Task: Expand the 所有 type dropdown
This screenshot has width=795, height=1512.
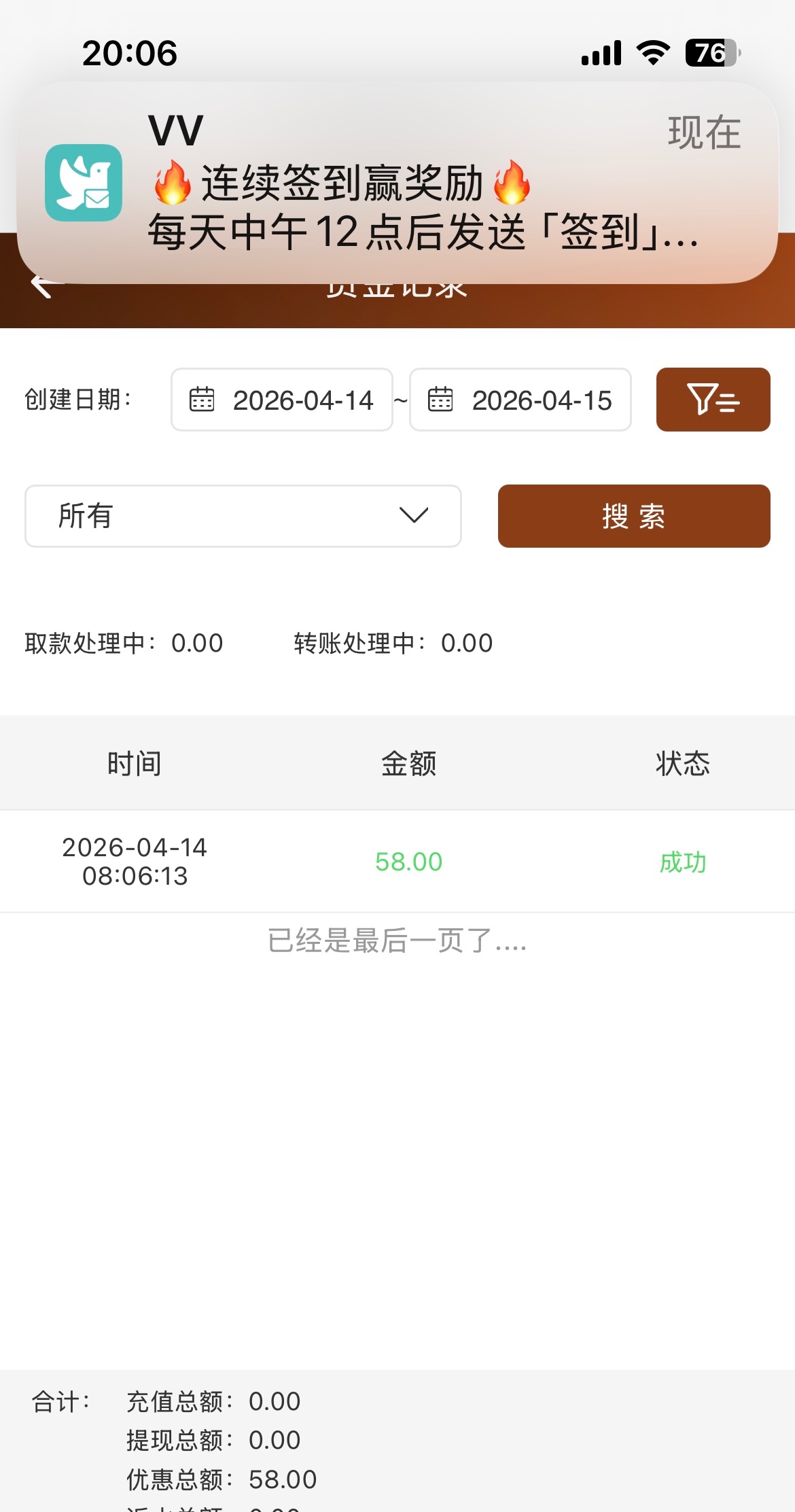Action: point(243,516)
